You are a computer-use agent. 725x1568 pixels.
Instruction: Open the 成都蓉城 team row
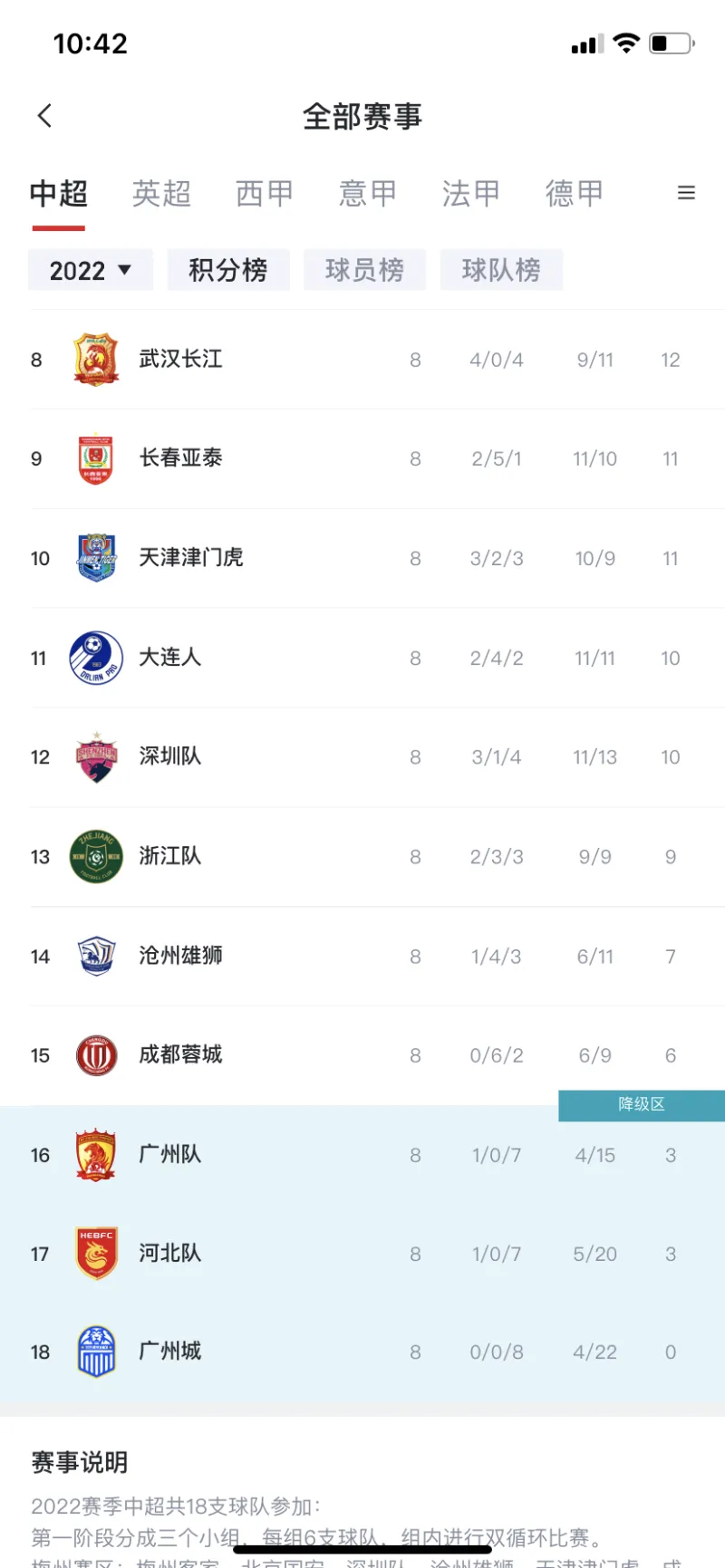tap(362, 1055)
